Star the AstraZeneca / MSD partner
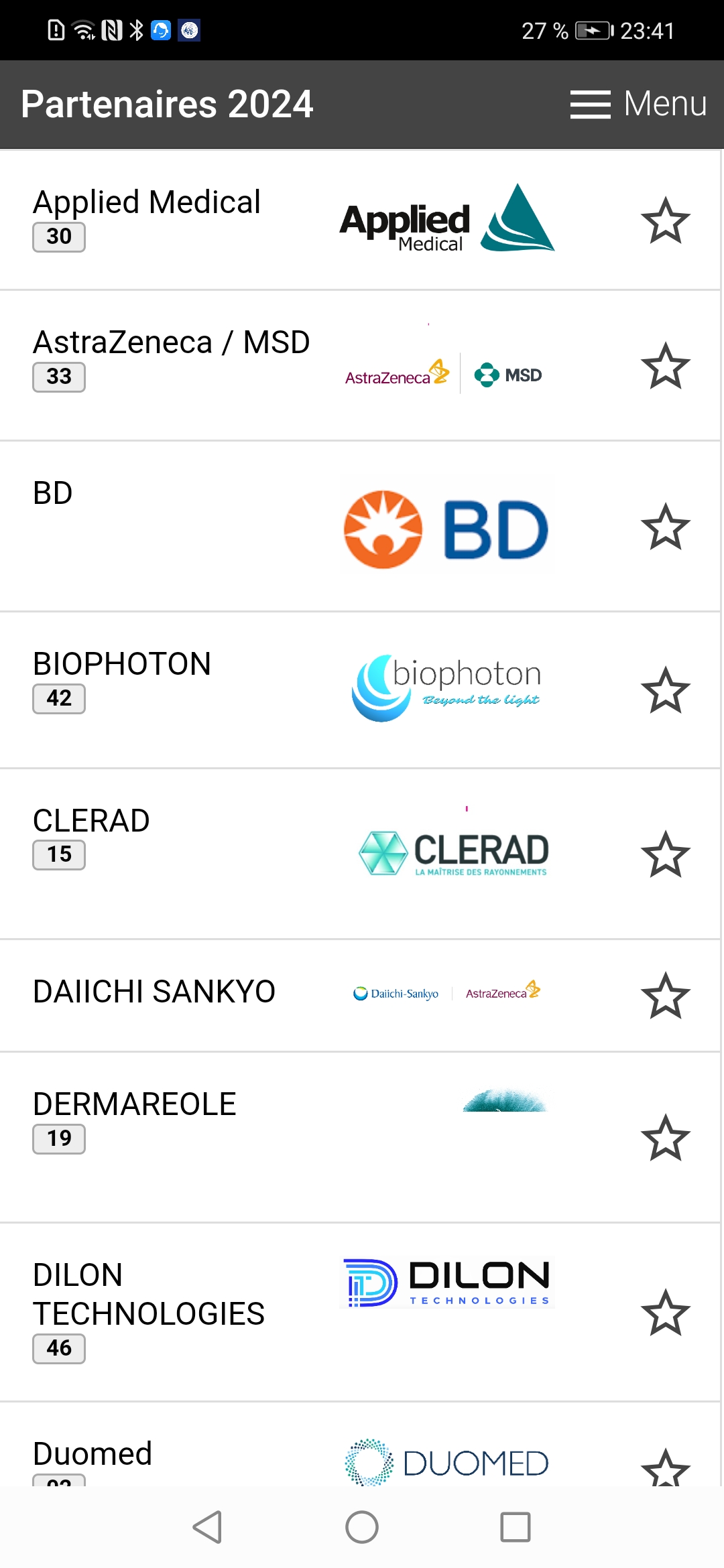This screenshot has height=1568, width=724. click(665, 366)
